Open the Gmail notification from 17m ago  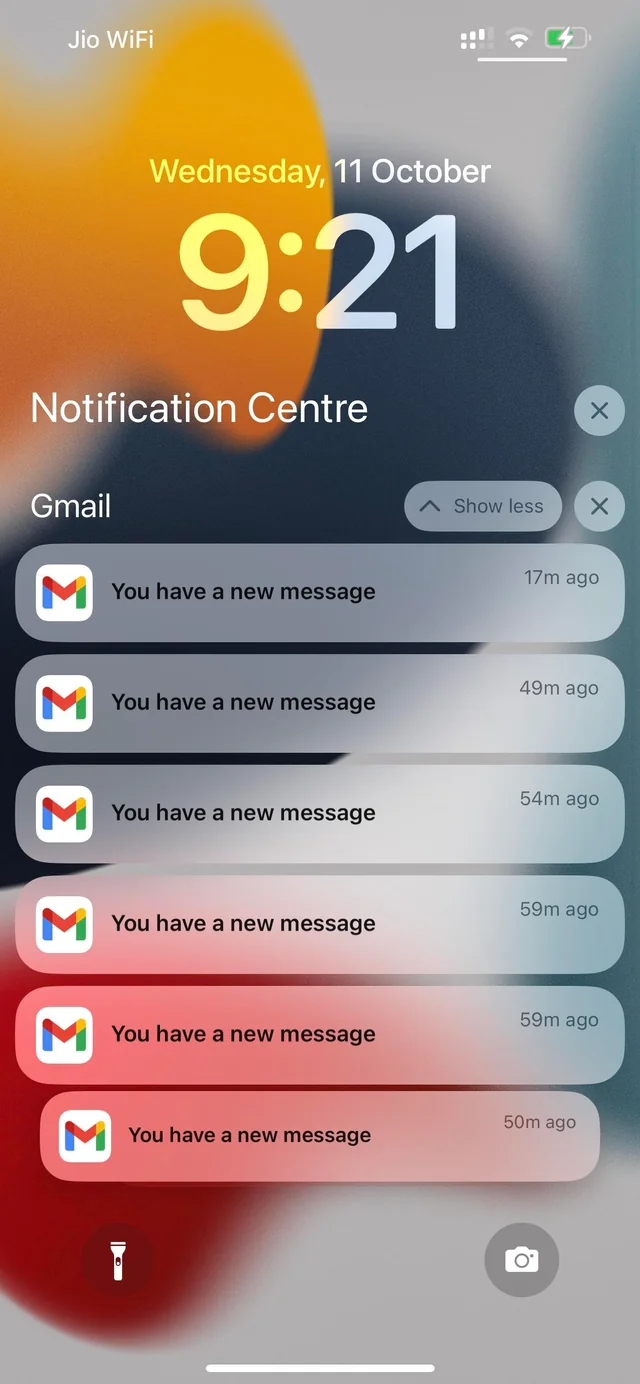tap(320, 592)
